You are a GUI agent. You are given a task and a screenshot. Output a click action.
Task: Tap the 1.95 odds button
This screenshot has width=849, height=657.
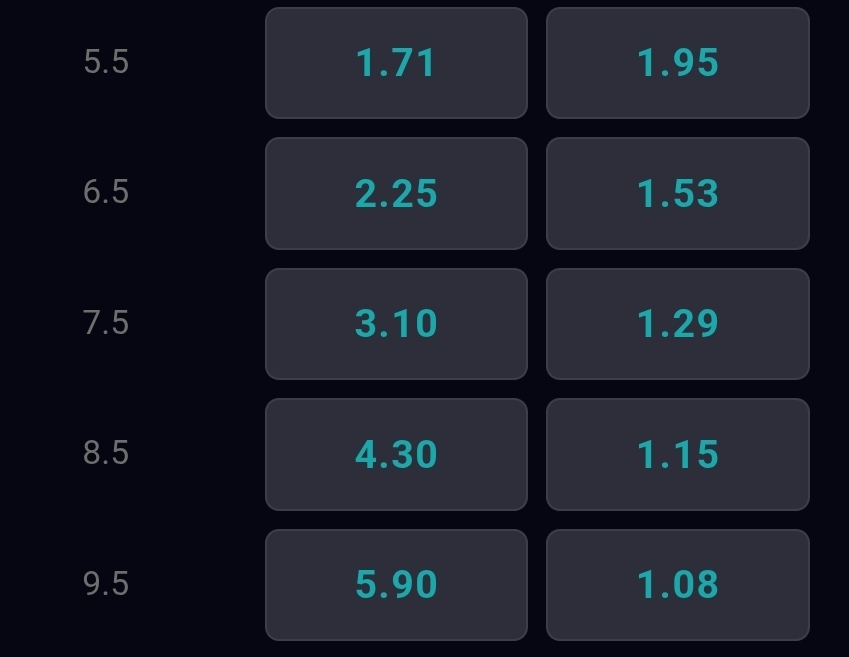(x=677, y=63)
